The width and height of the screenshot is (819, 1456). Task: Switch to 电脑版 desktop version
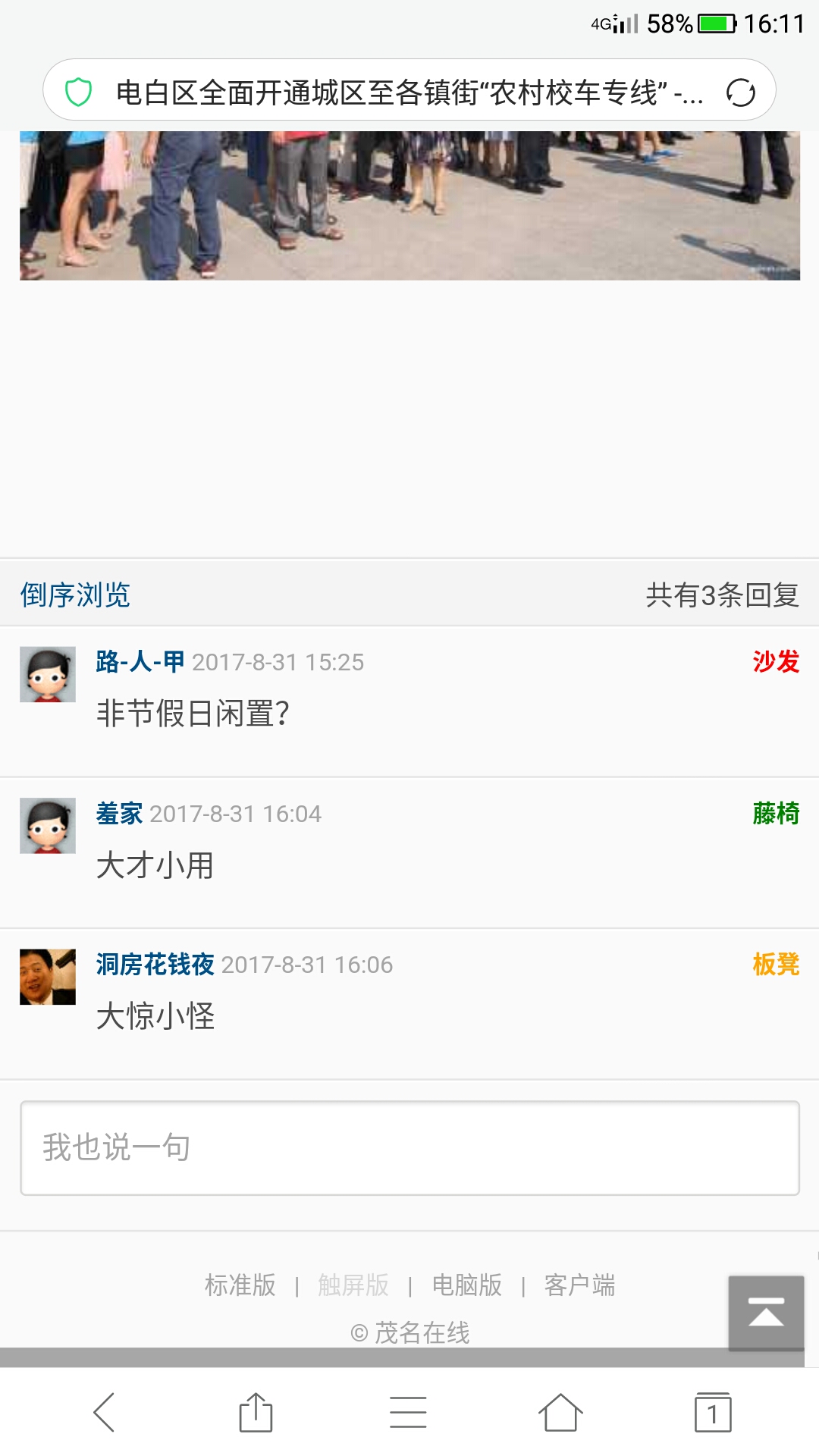point(466,1286)
